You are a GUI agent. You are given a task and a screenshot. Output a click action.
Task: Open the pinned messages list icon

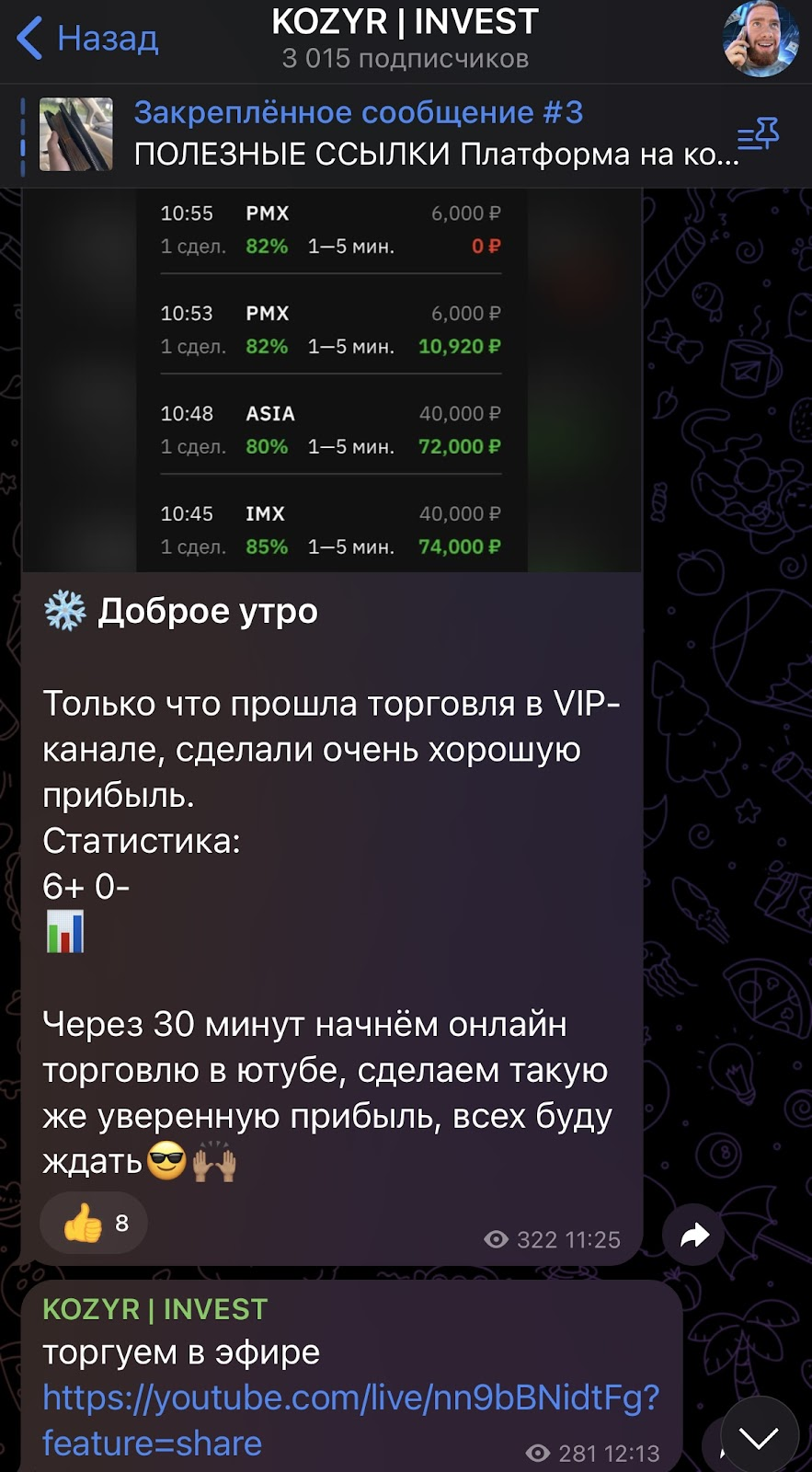758,135
